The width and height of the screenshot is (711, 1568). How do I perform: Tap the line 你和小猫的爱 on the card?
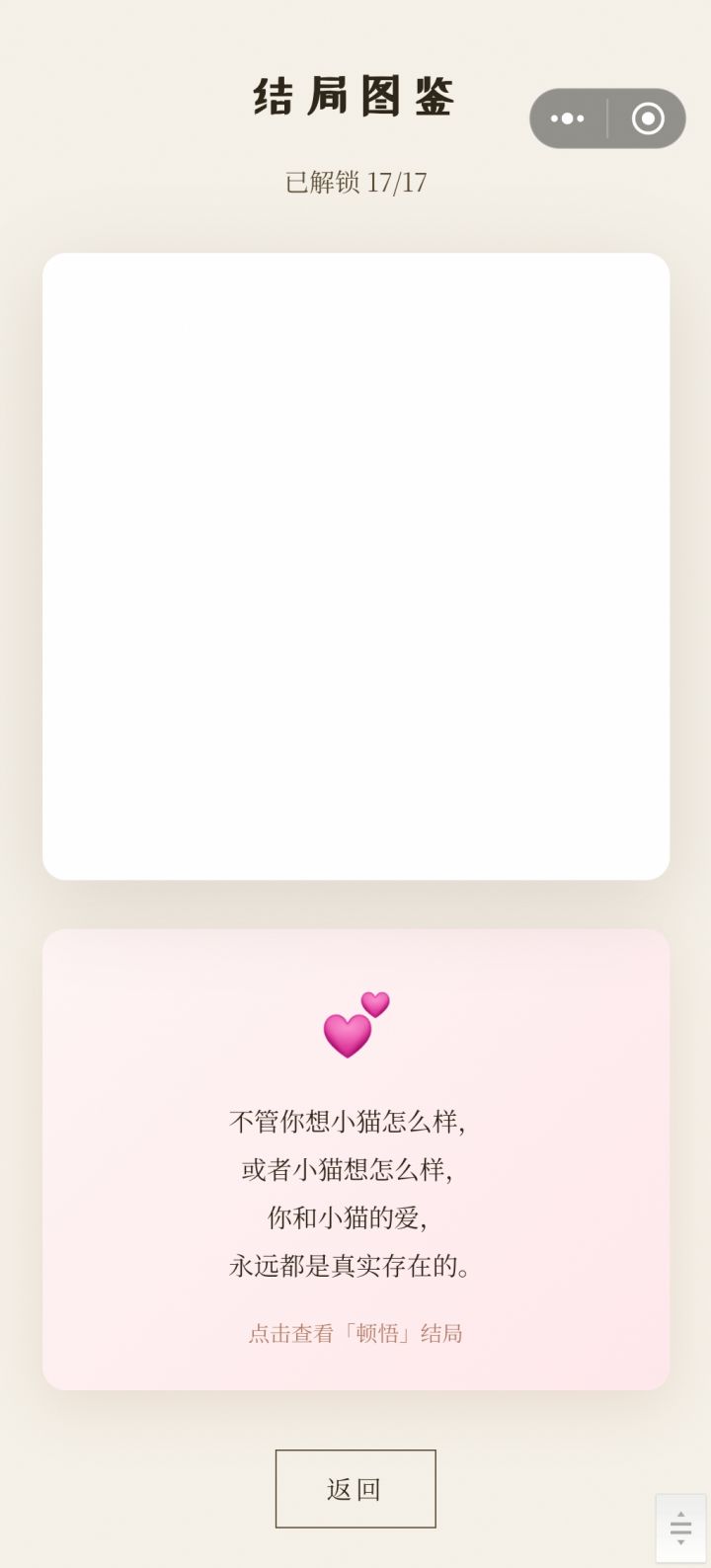[x=351, y=1219]
